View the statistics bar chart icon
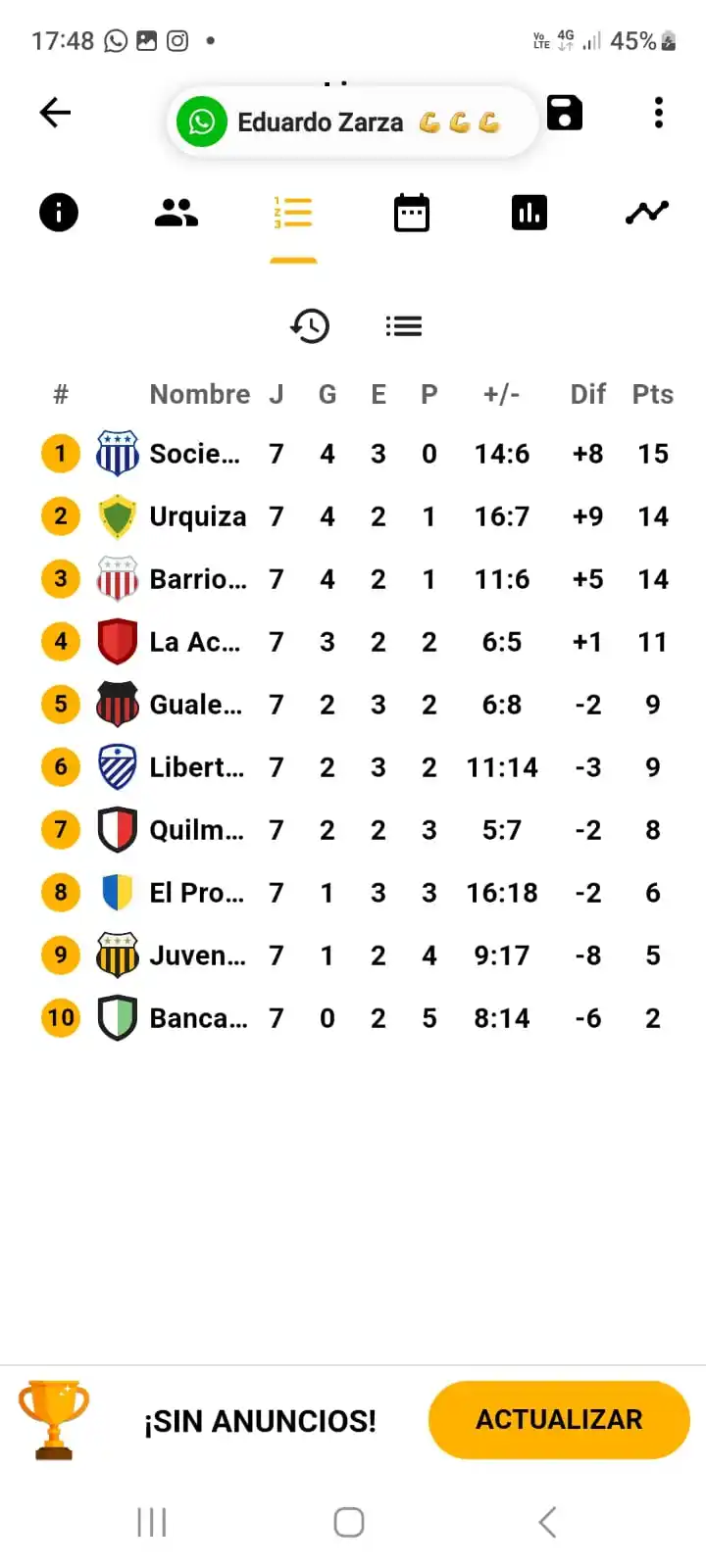 tap(529, 212)
